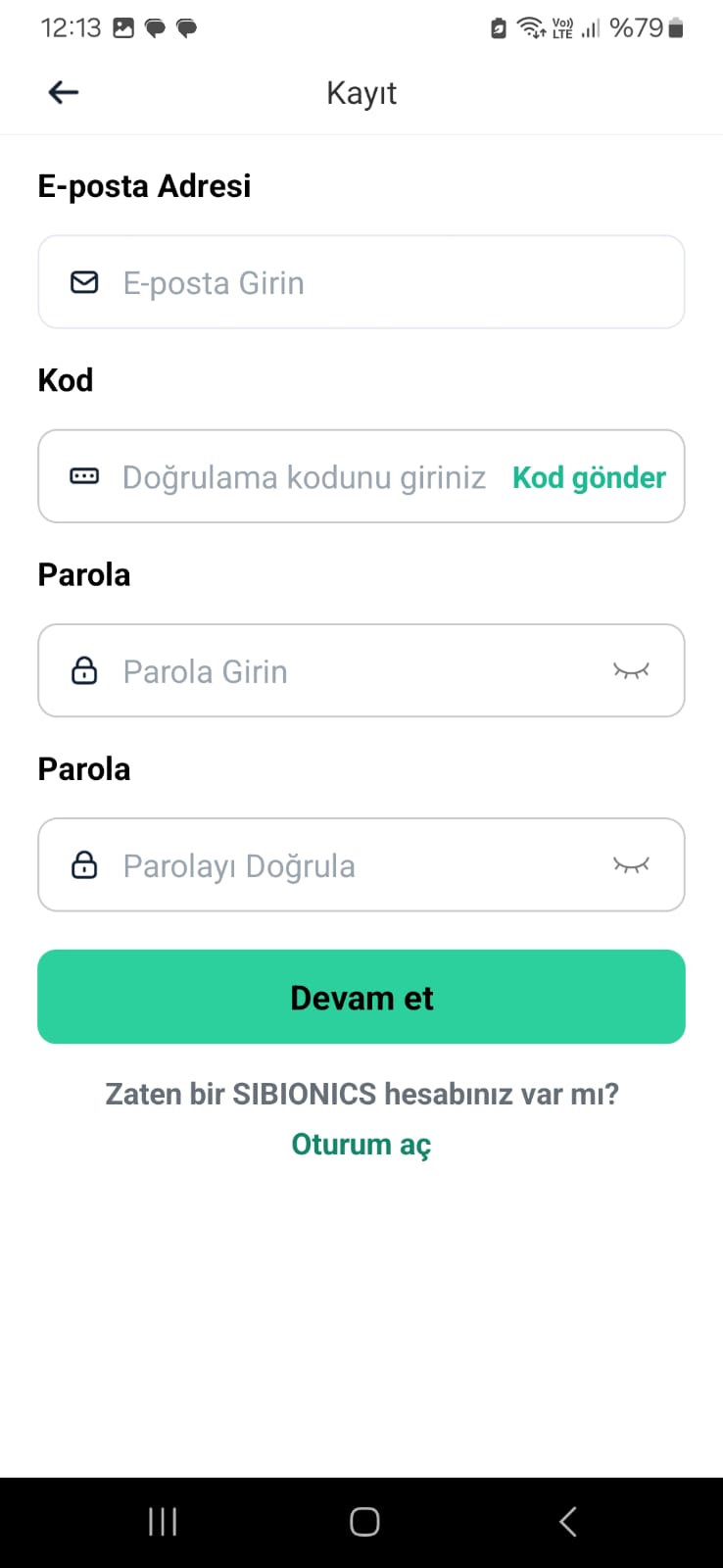Open the Oturum aç login link
The width and height of the screenshot is (723, 1568).
361,1144
